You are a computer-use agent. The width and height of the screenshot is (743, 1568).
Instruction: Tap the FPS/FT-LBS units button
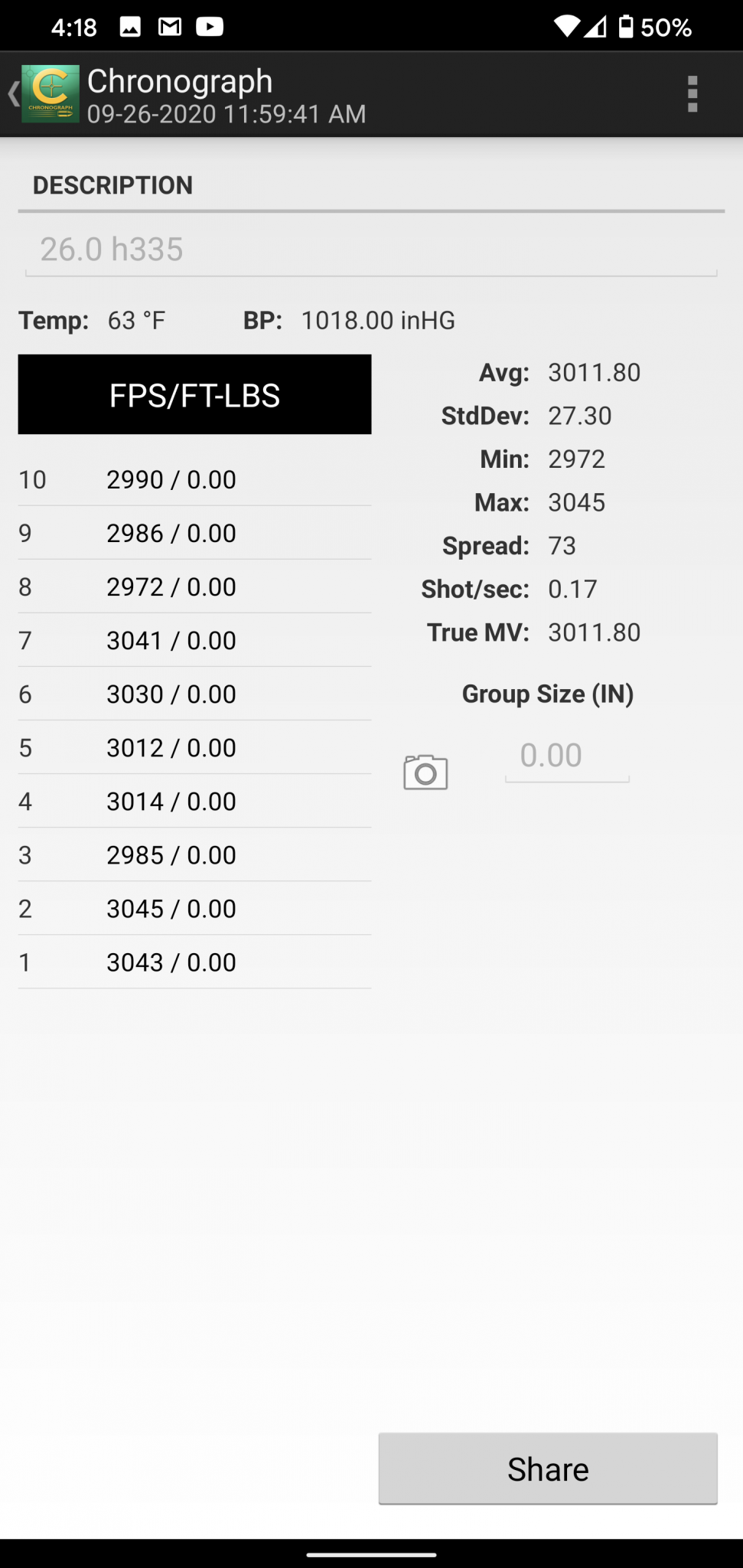pyautogui.click(x=194, y=395)
